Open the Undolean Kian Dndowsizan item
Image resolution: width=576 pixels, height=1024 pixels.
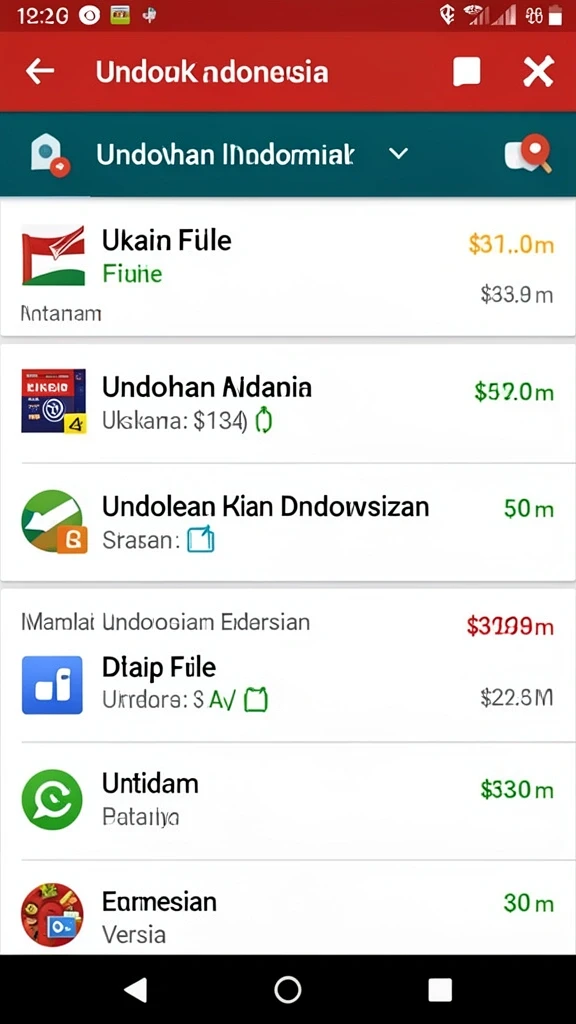288,522
